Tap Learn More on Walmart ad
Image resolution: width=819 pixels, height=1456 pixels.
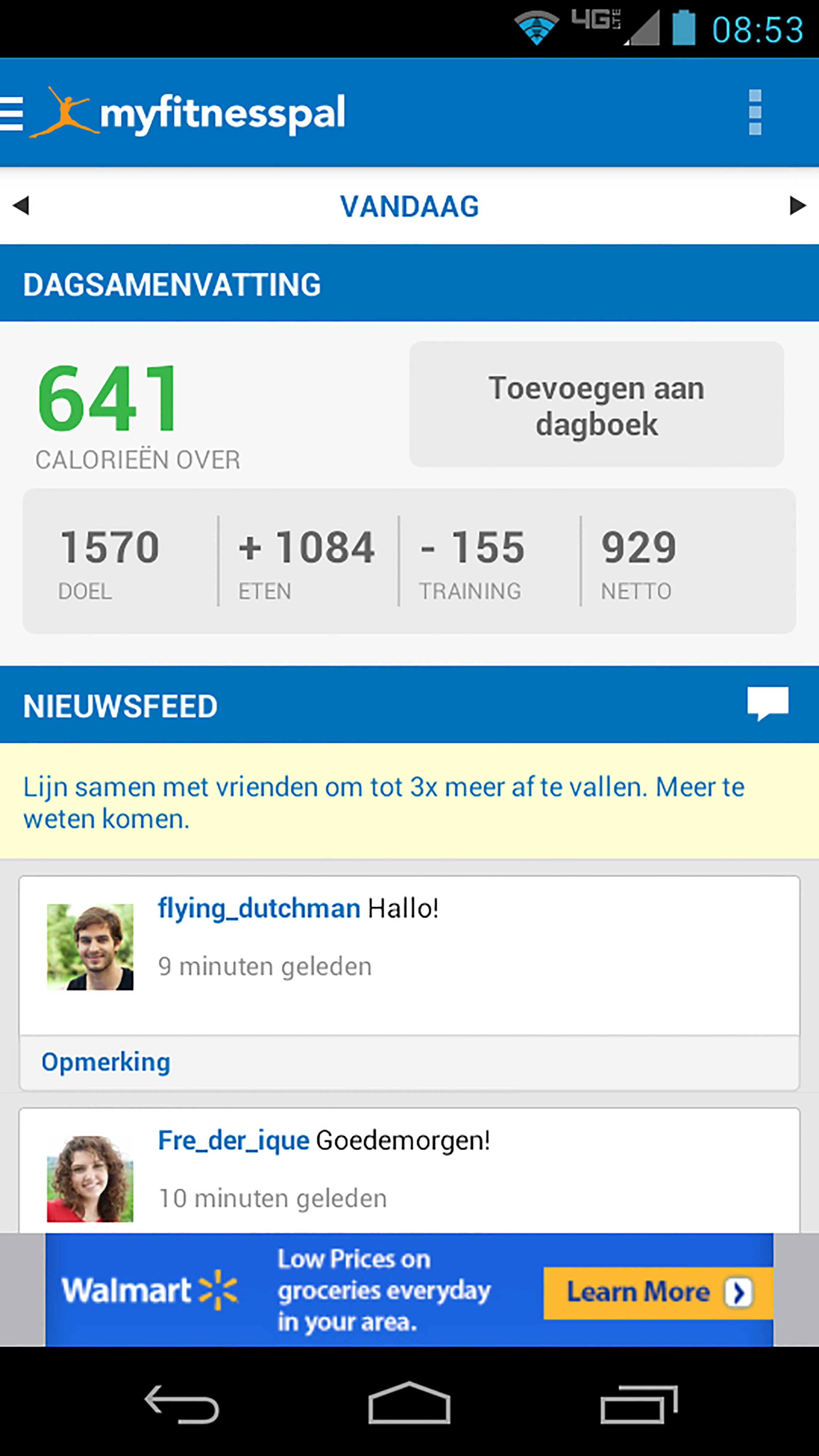(x=658, y=1293)
